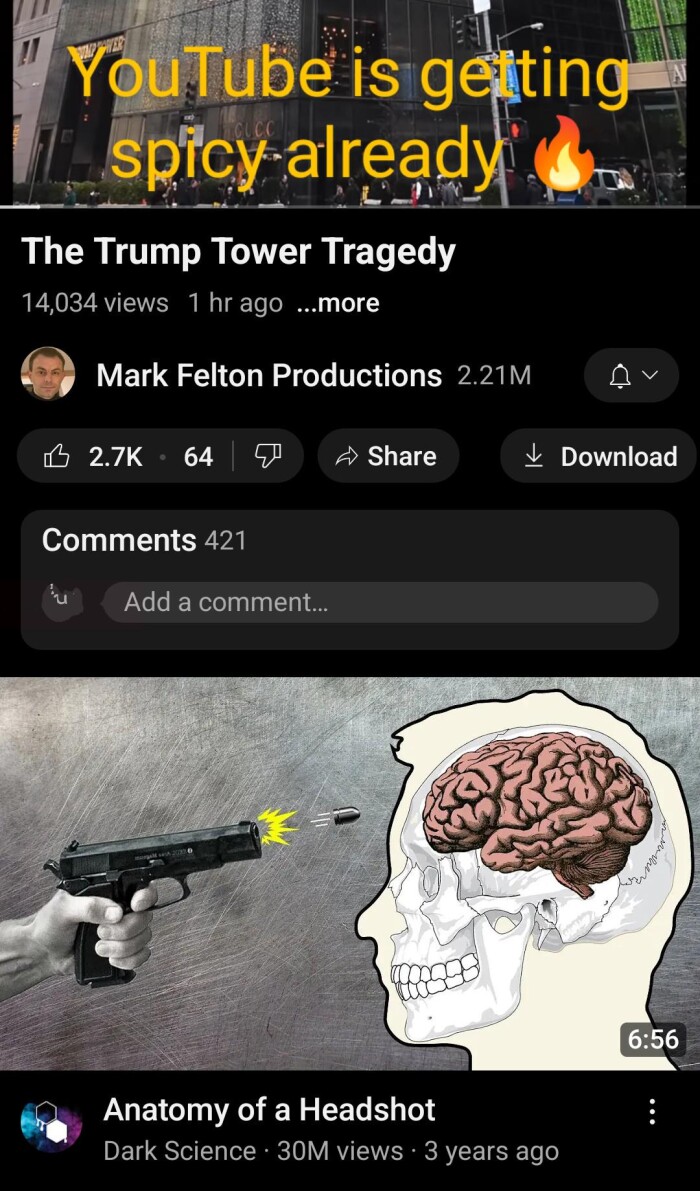The width and height of the screenshot is (700, 1191).
Task: Open Mark Felton Productions channel
Action: coord(268,376)
